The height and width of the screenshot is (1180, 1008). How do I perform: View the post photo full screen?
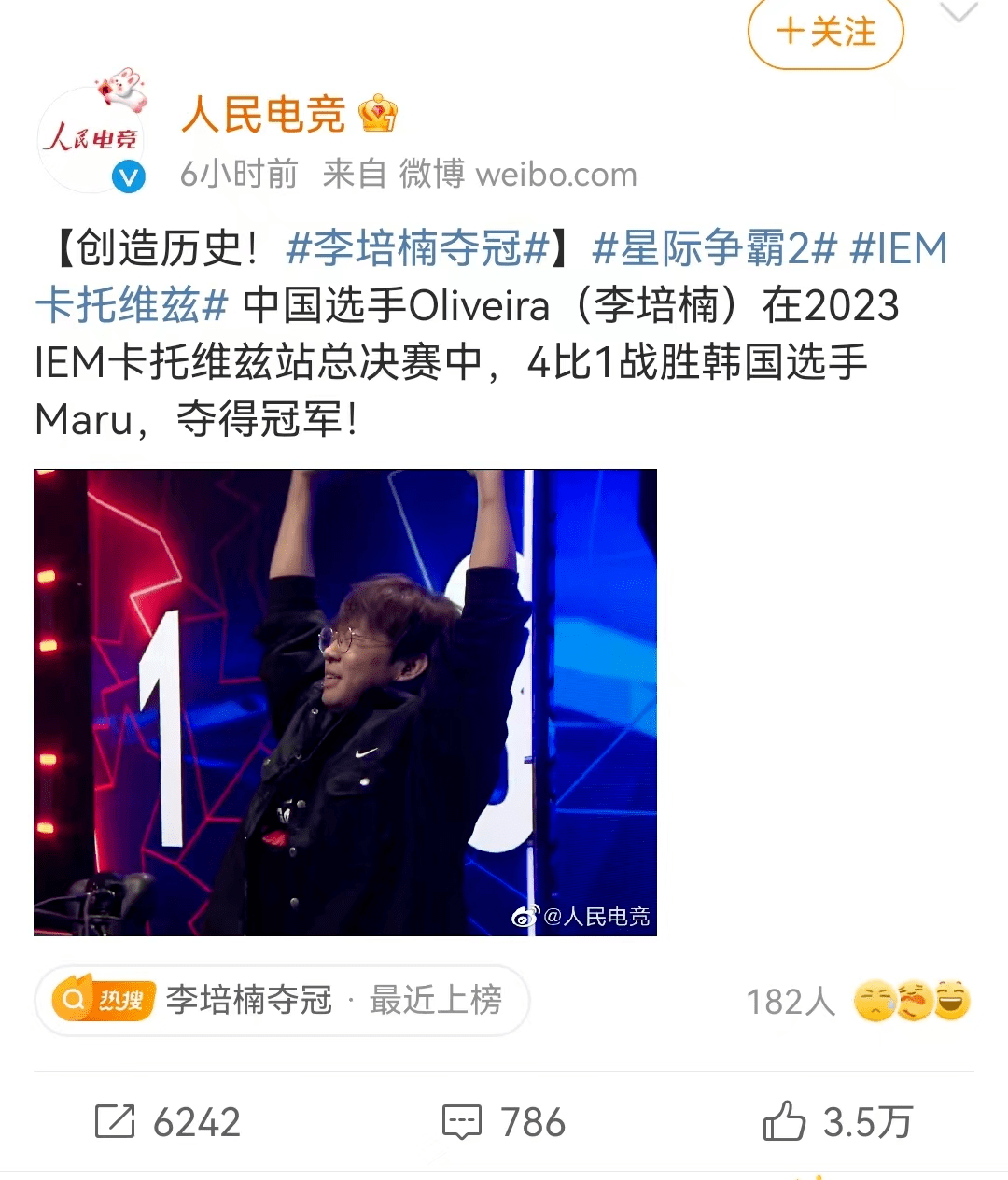pos(345,702)
